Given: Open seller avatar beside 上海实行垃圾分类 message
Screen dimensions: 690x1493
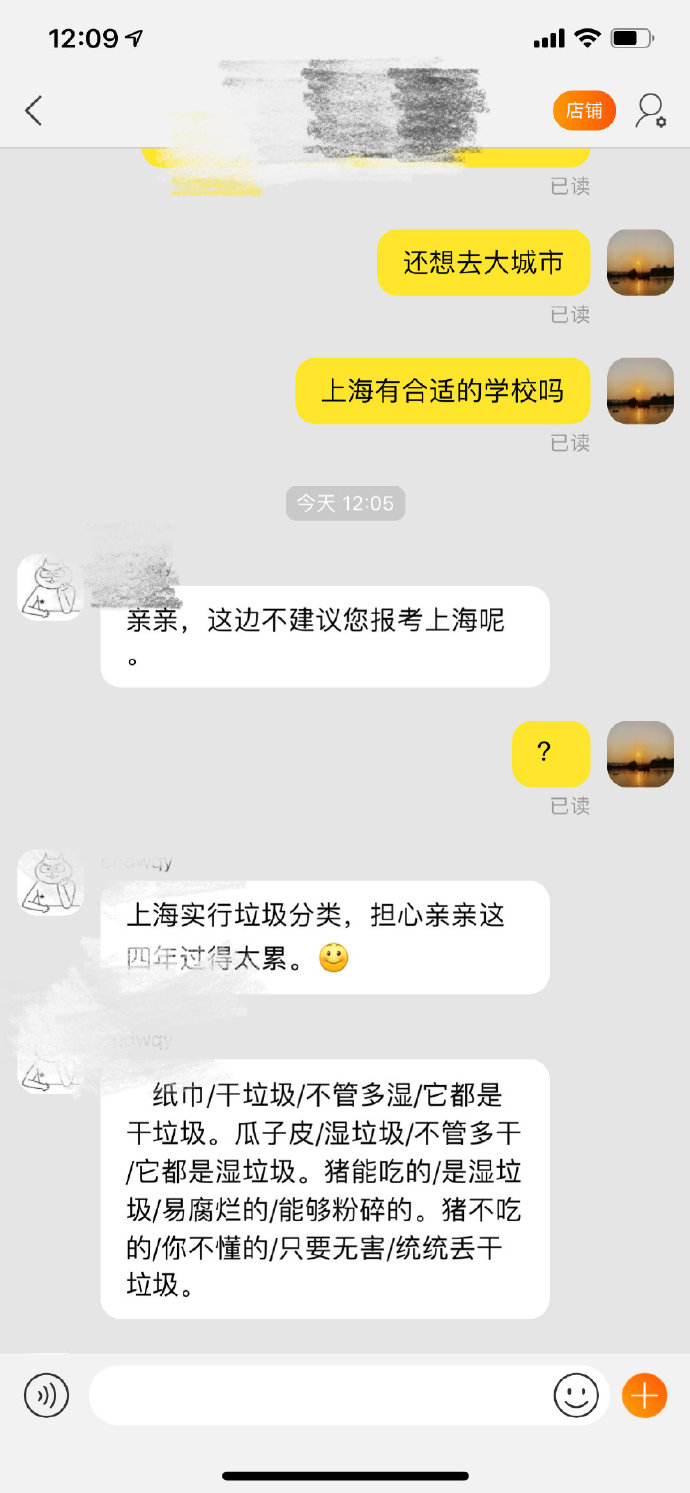Looking at the screenshot, I should tap(50, 882).
